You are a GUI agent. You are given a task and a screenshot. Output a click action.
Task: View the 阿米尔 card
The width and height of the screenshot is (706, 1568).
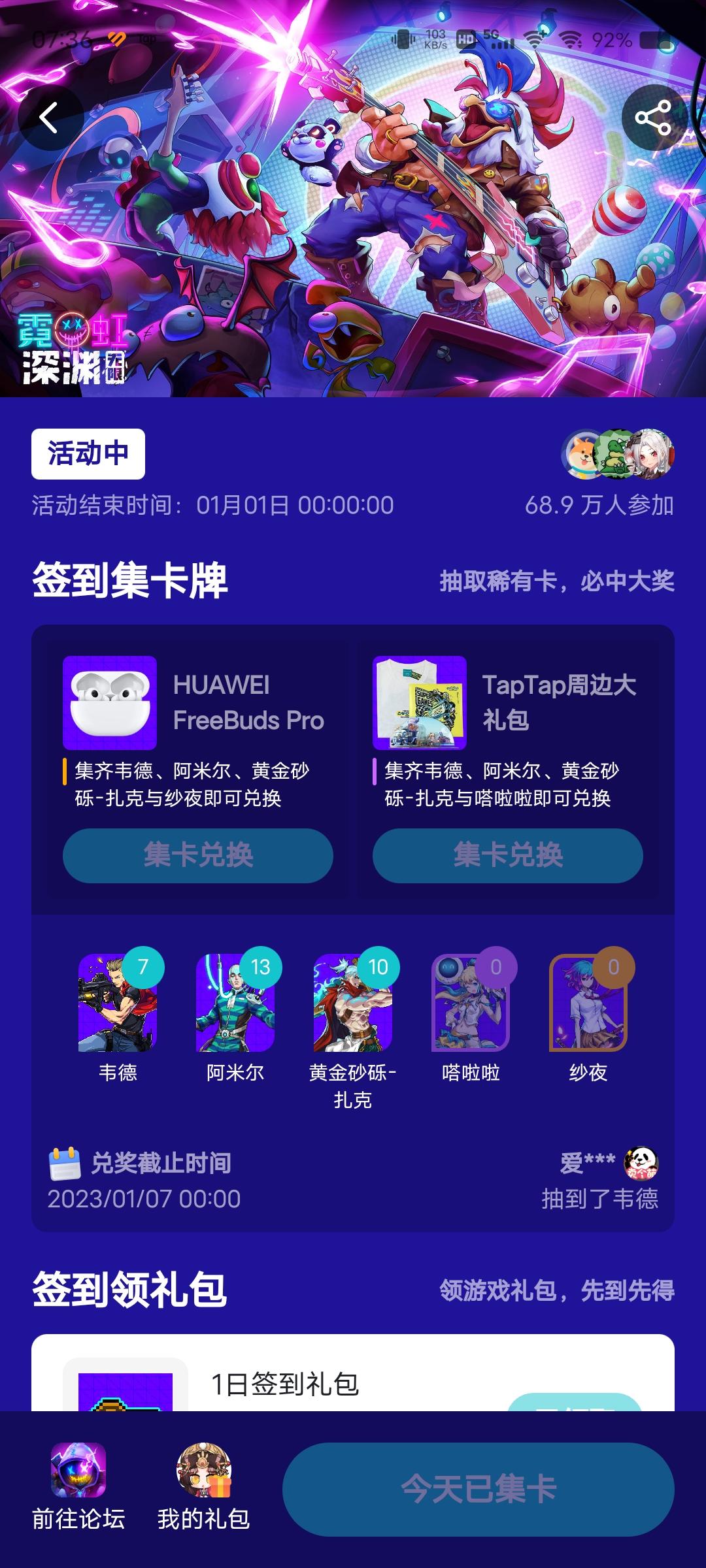[235, 1003]
